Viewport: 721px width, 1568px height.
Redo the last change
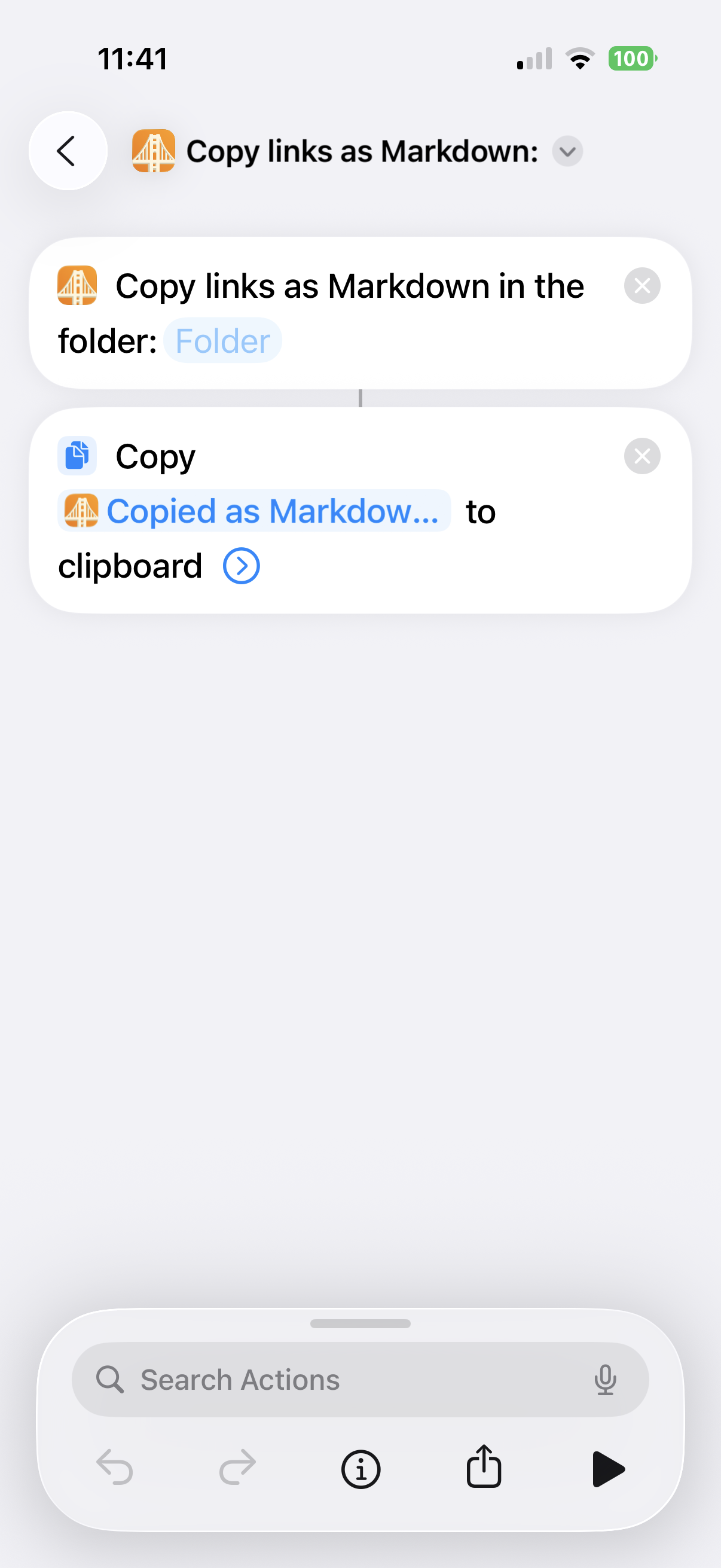(238, 1468)
